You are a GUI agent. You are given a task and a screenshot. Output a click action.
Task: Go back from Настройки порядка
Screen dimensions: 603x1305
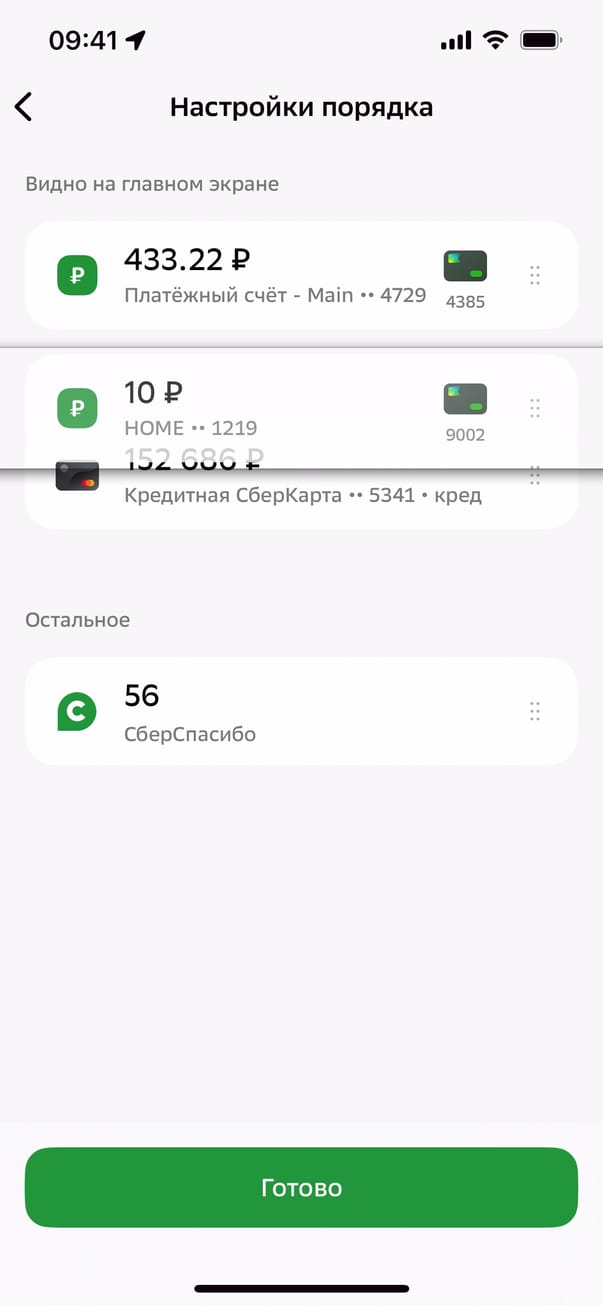[x=24, y=107]
